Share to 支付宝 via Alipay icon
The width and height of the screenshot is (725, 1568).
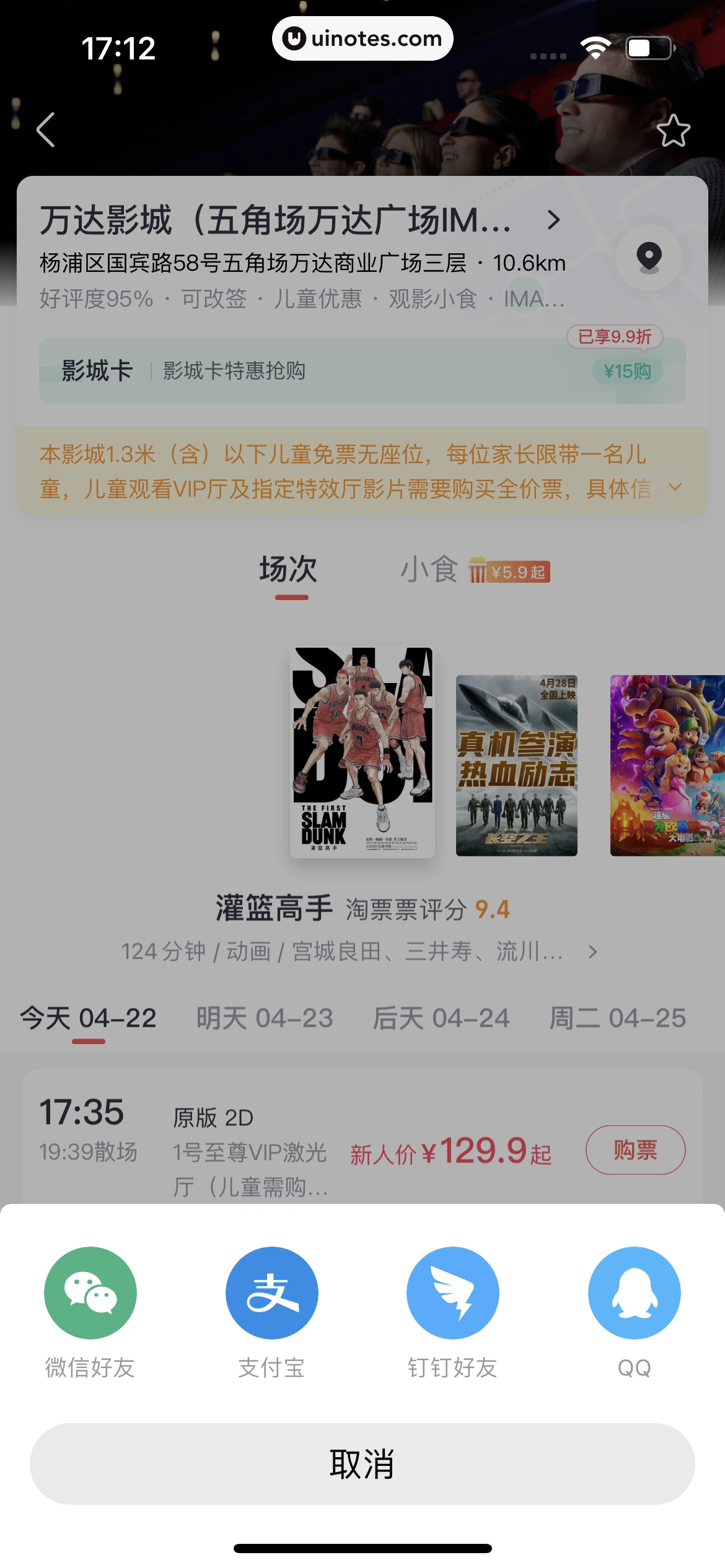(x=271, y=1292)
